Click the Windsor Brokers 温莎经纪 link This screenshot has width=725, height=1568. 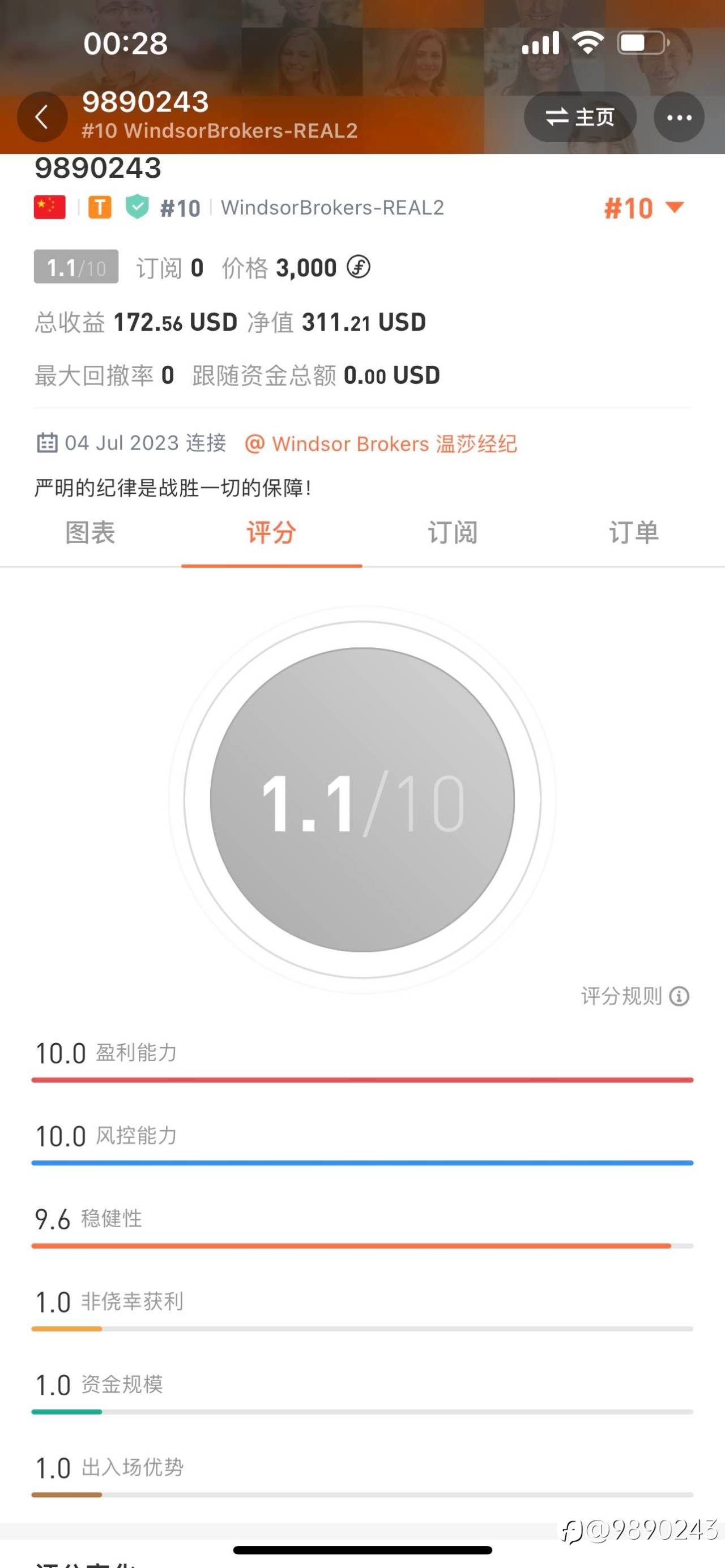[382, 443]
